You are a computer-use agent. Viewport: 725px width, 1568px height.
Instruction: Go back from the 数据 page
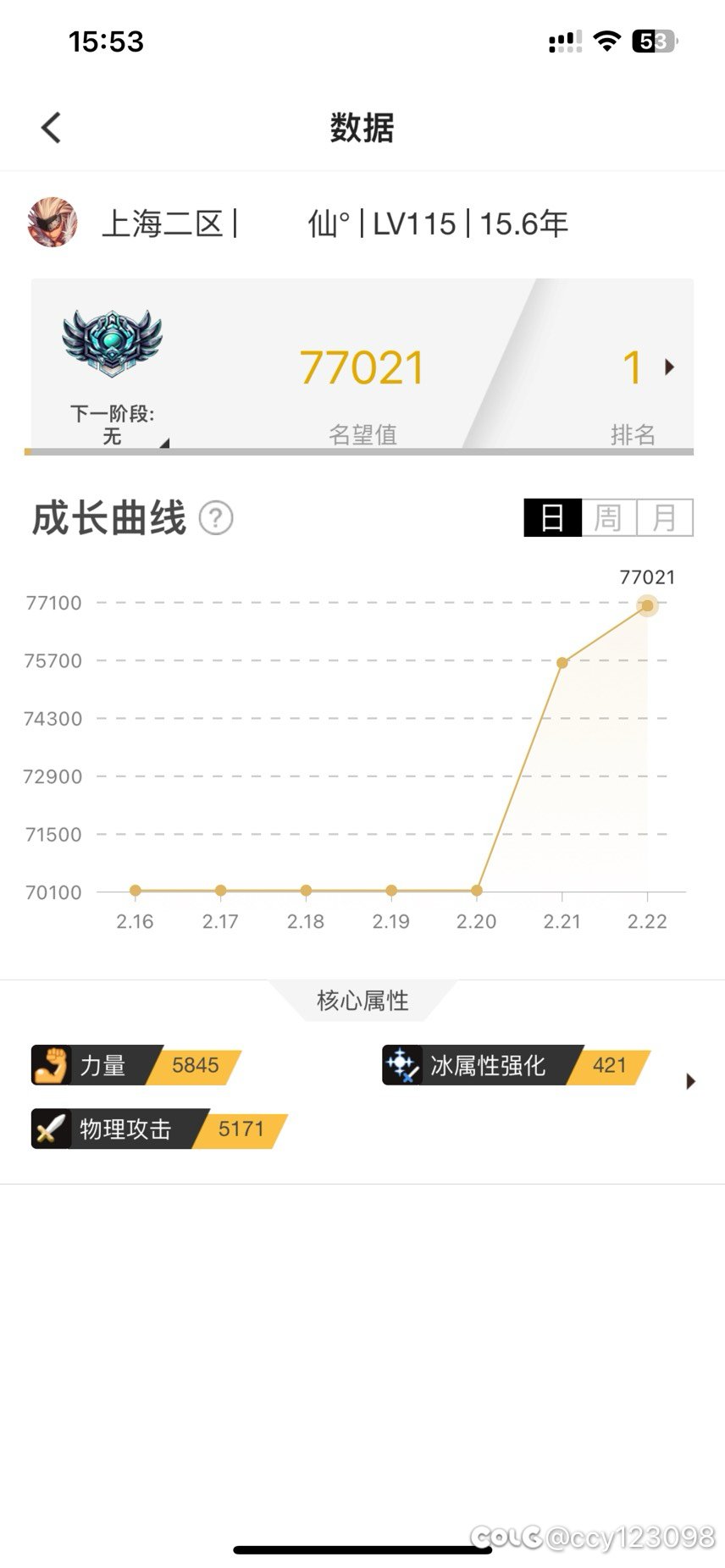[51, 128]
